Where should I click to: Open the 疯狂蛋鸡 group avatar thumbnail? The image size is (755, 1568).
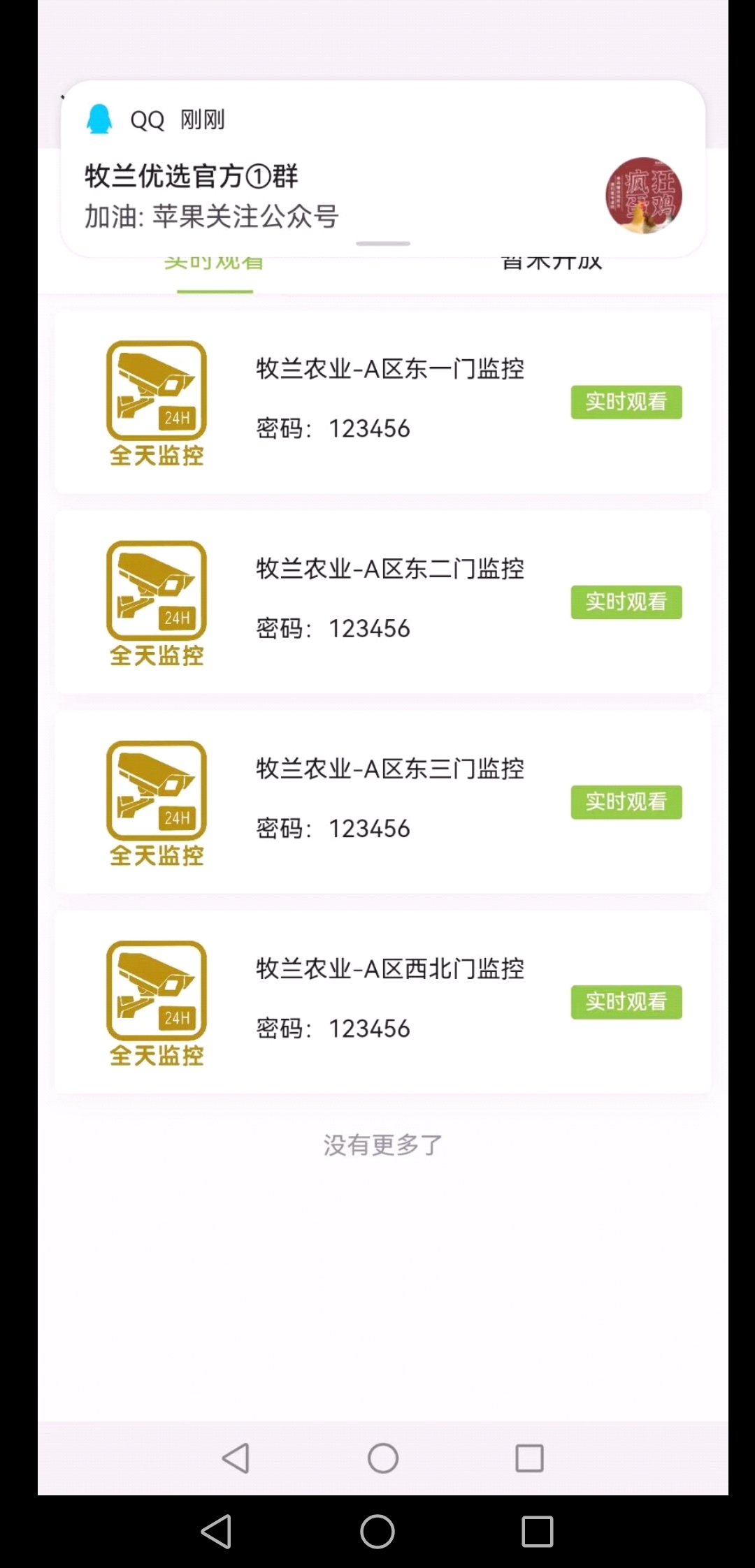pos(644,196)
